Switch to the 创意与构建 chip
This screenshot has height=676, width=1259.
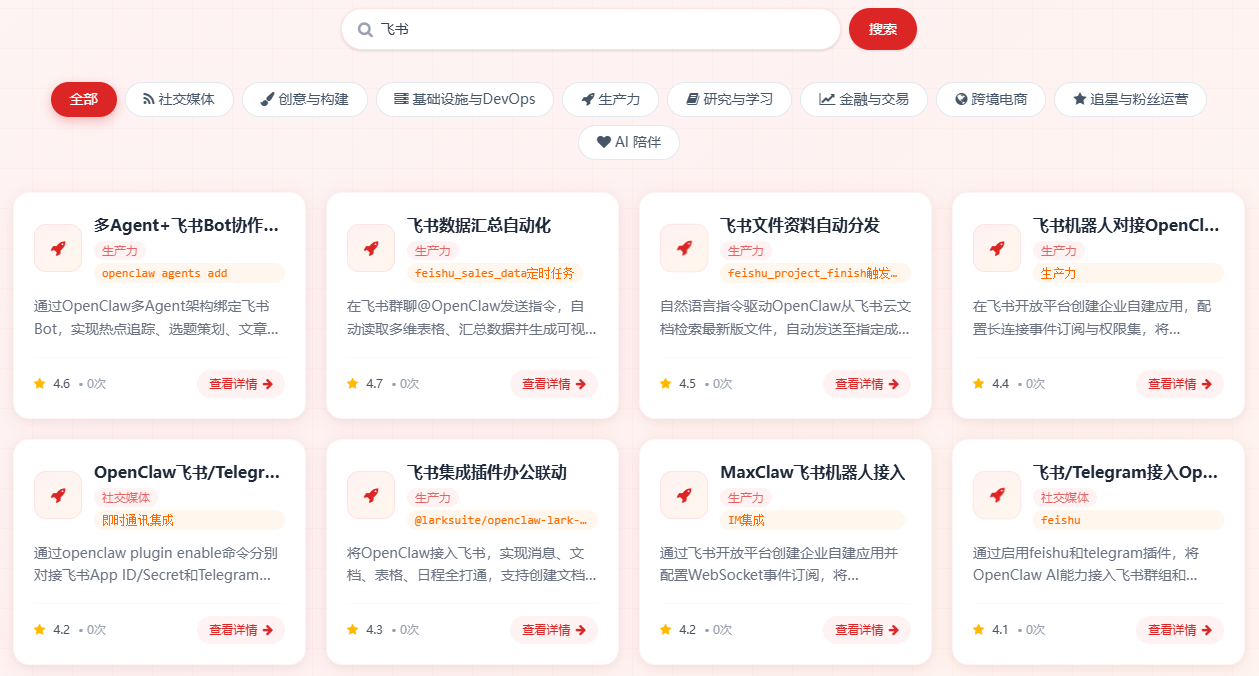[304, 99]
